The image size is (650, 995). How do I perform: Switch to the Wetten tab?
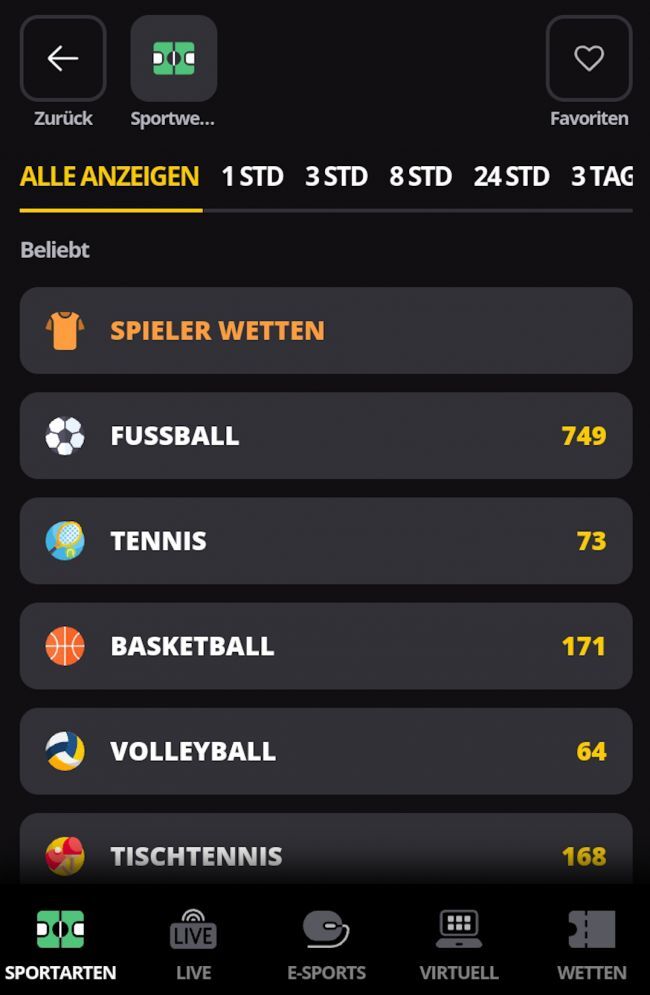pos(591,945)
